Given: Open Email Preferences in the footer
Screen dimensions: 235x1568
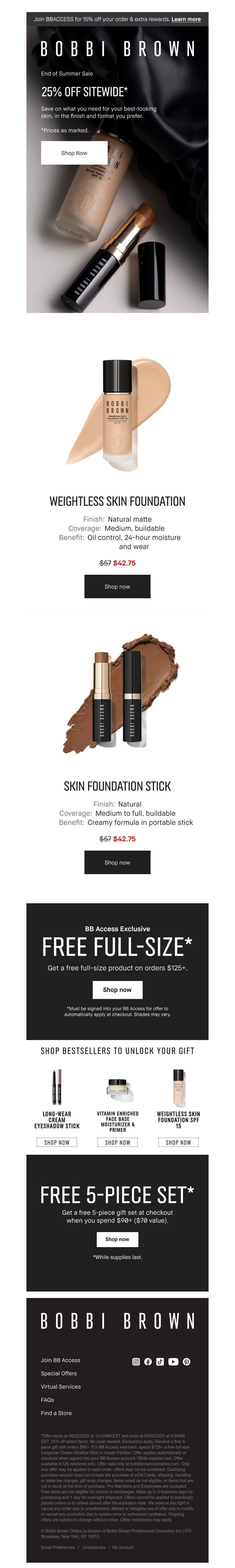Looking at the screenshot, I should point(58,1547).
